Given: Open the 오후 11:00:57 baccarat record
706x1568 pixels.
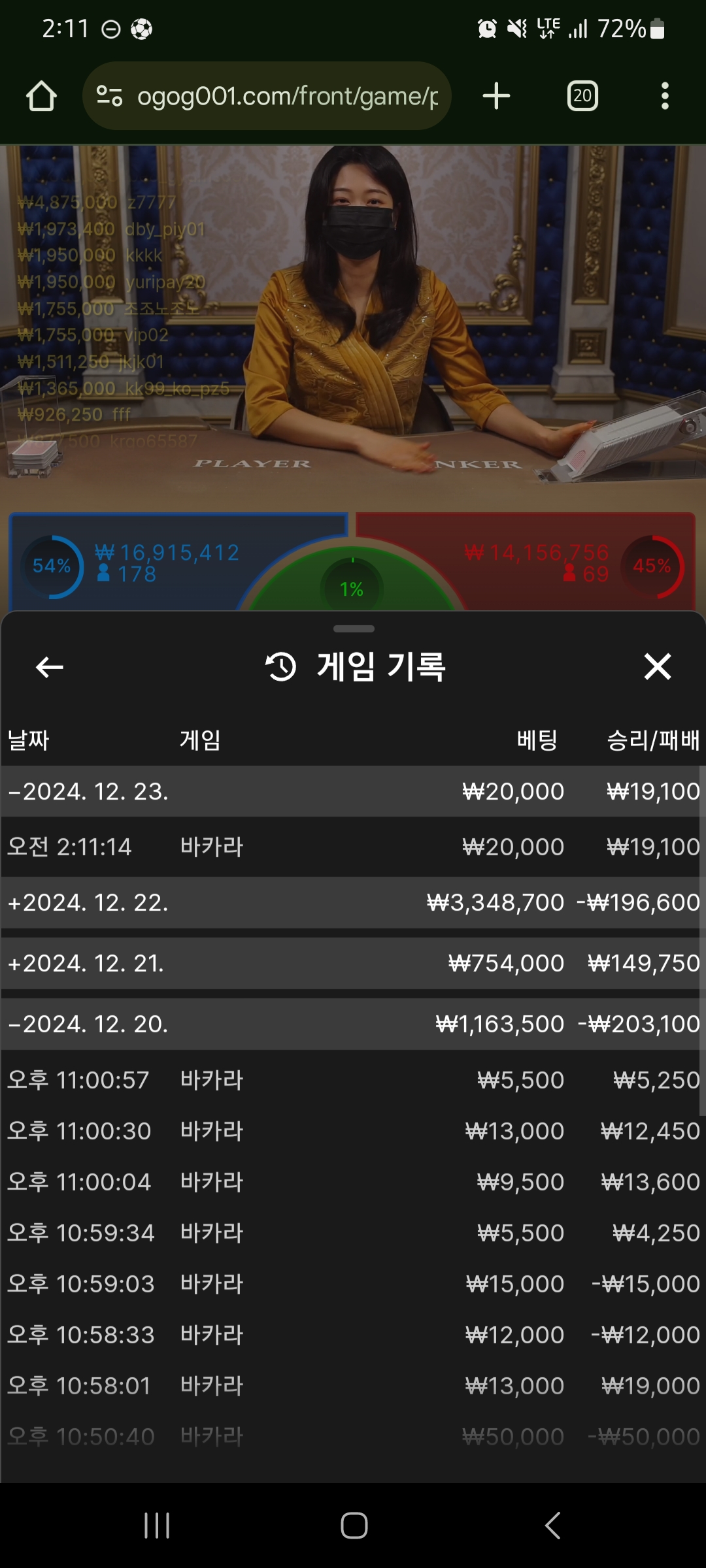Looking at the screenshot, I should [x=353, y=1080].
